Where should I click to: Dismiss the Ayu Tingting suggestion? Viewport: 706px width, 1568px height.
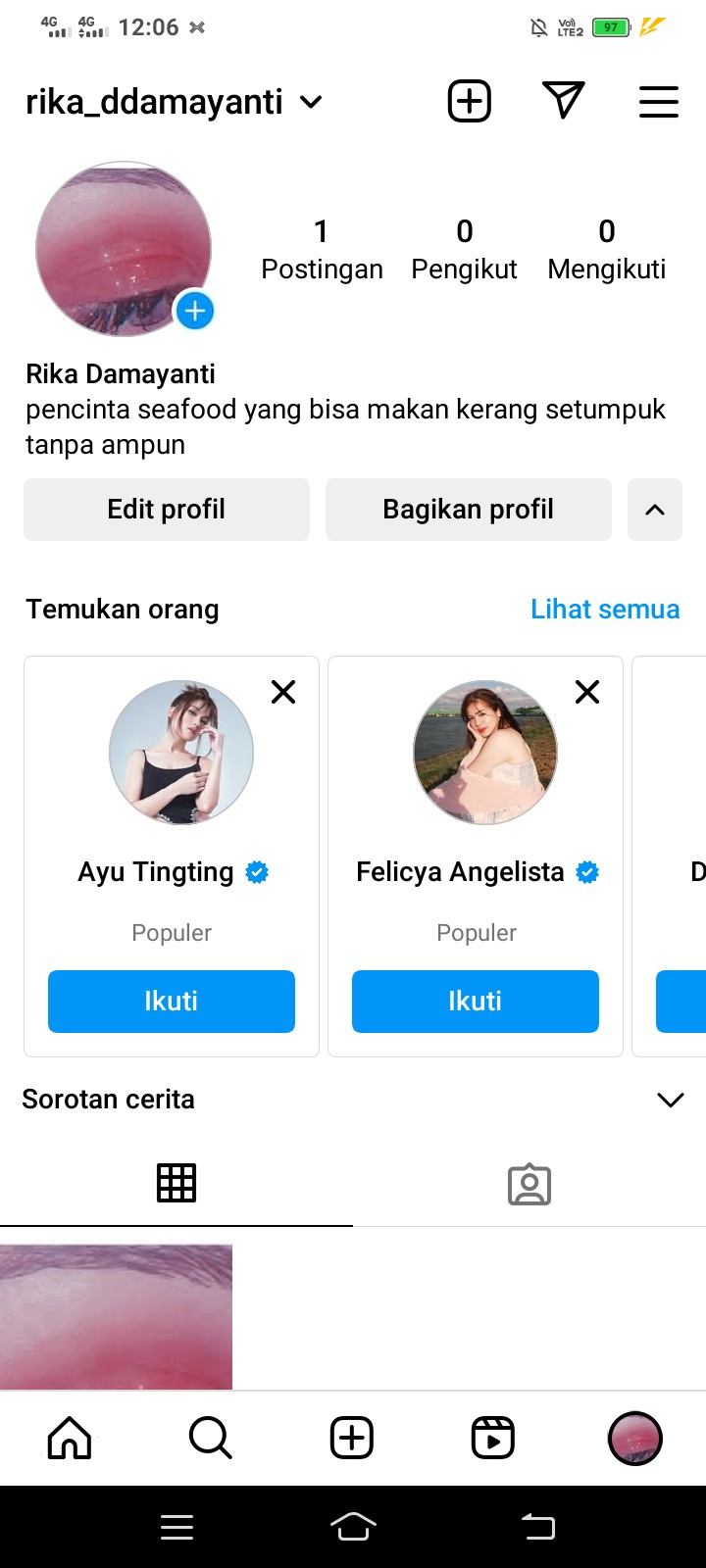coord(283,692)
